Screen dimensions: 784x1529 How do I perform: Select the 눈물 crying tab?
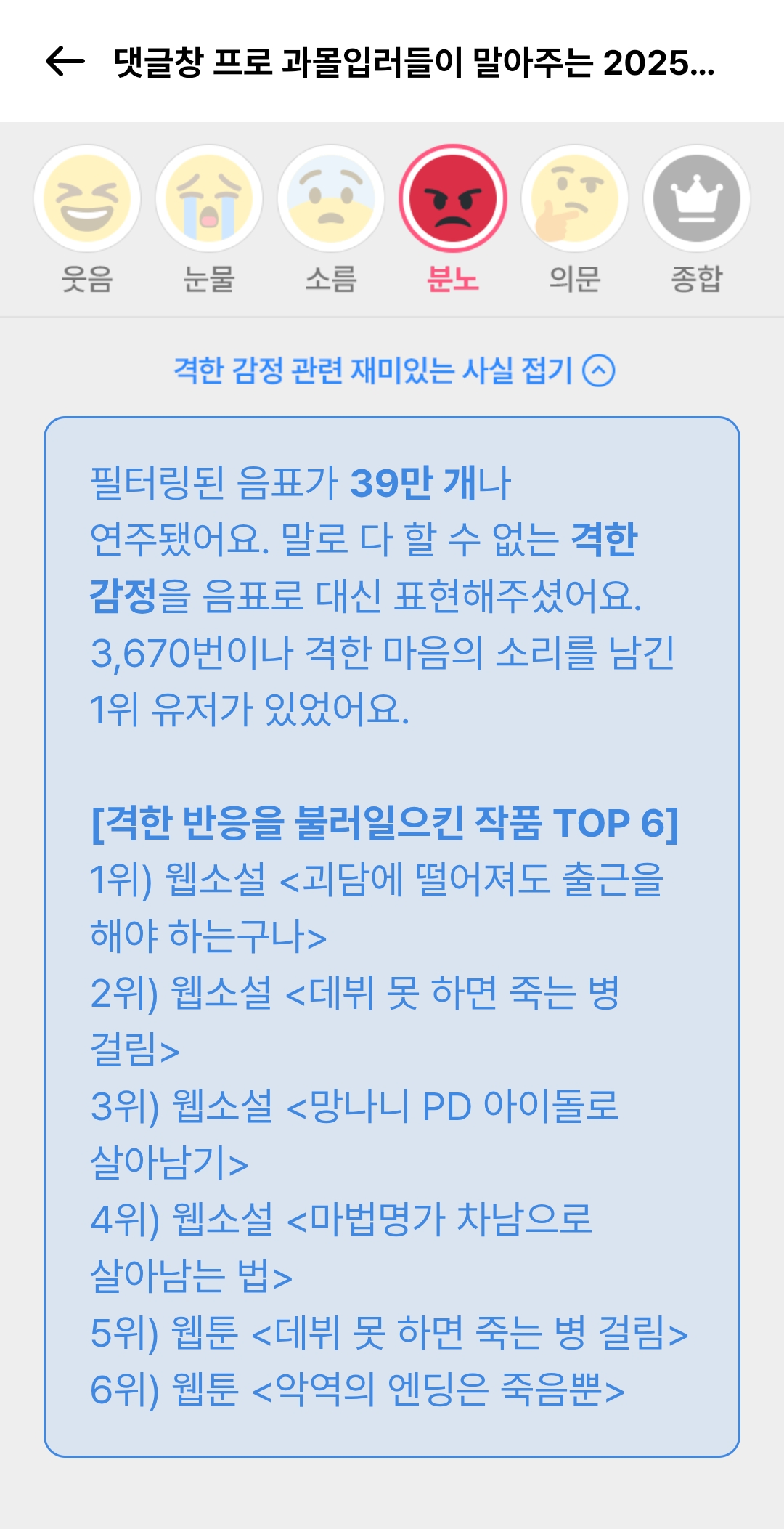(209, 199)
